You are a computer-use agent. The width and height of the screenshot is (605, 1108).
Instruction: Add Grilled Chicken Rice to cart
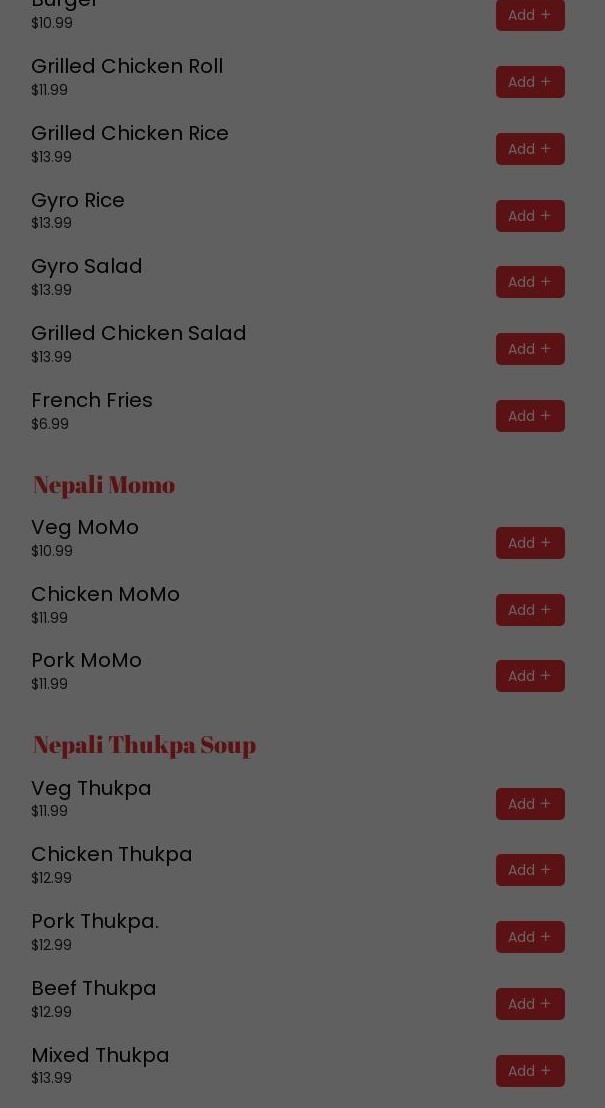pos(530,149)
